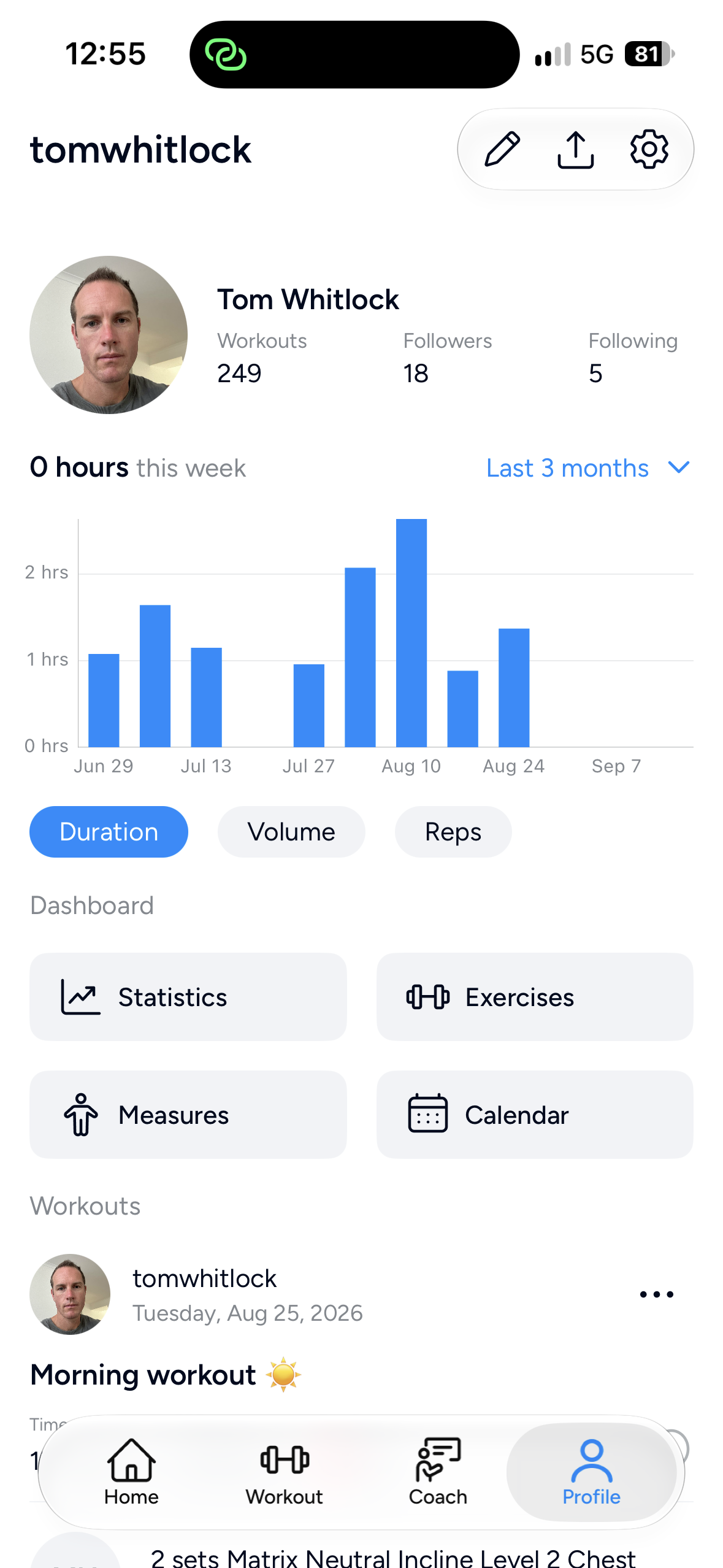Viewport: 723px width, 1568px height.
Task: Go to the Home tab
Action: click(131, 1472)
